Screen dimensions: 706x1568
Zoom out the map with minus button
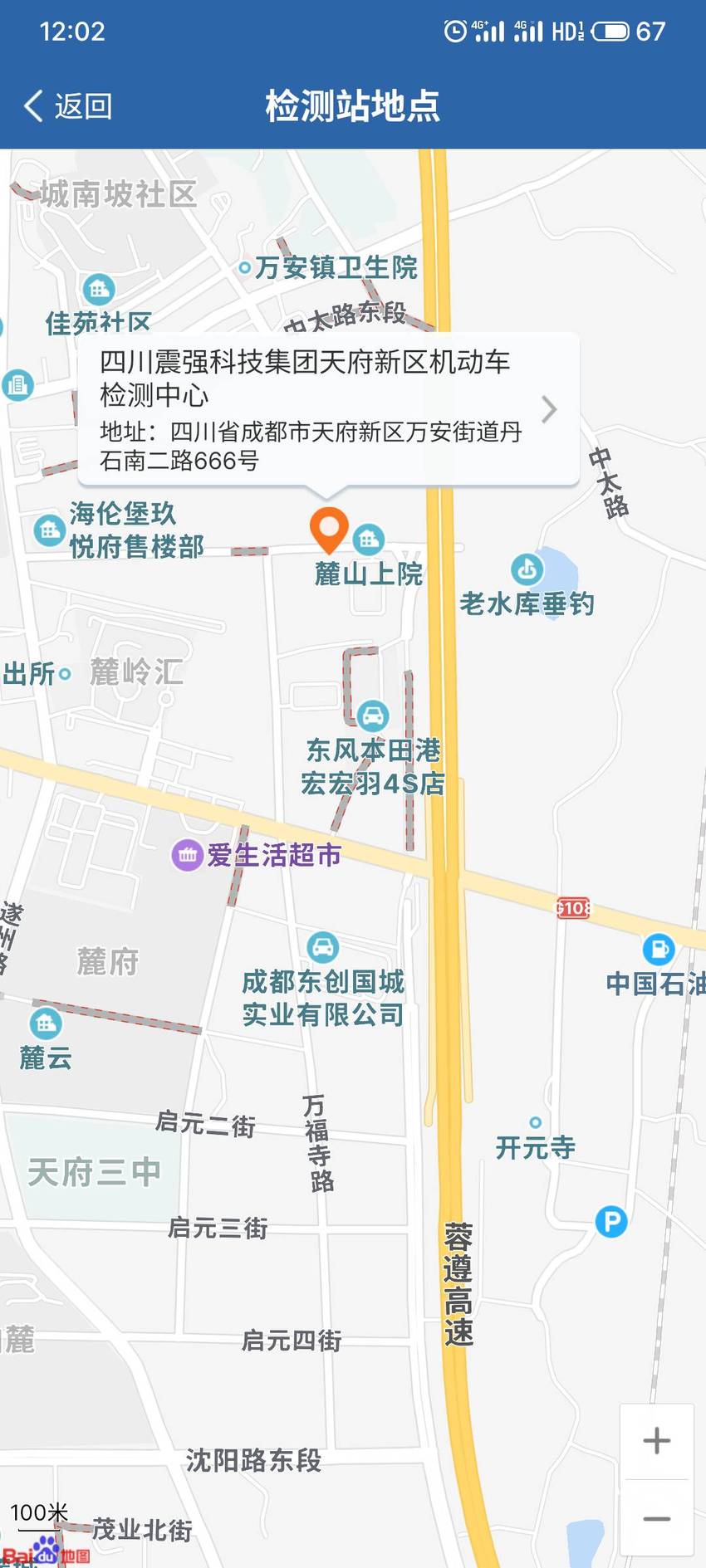pos(656,1518)
